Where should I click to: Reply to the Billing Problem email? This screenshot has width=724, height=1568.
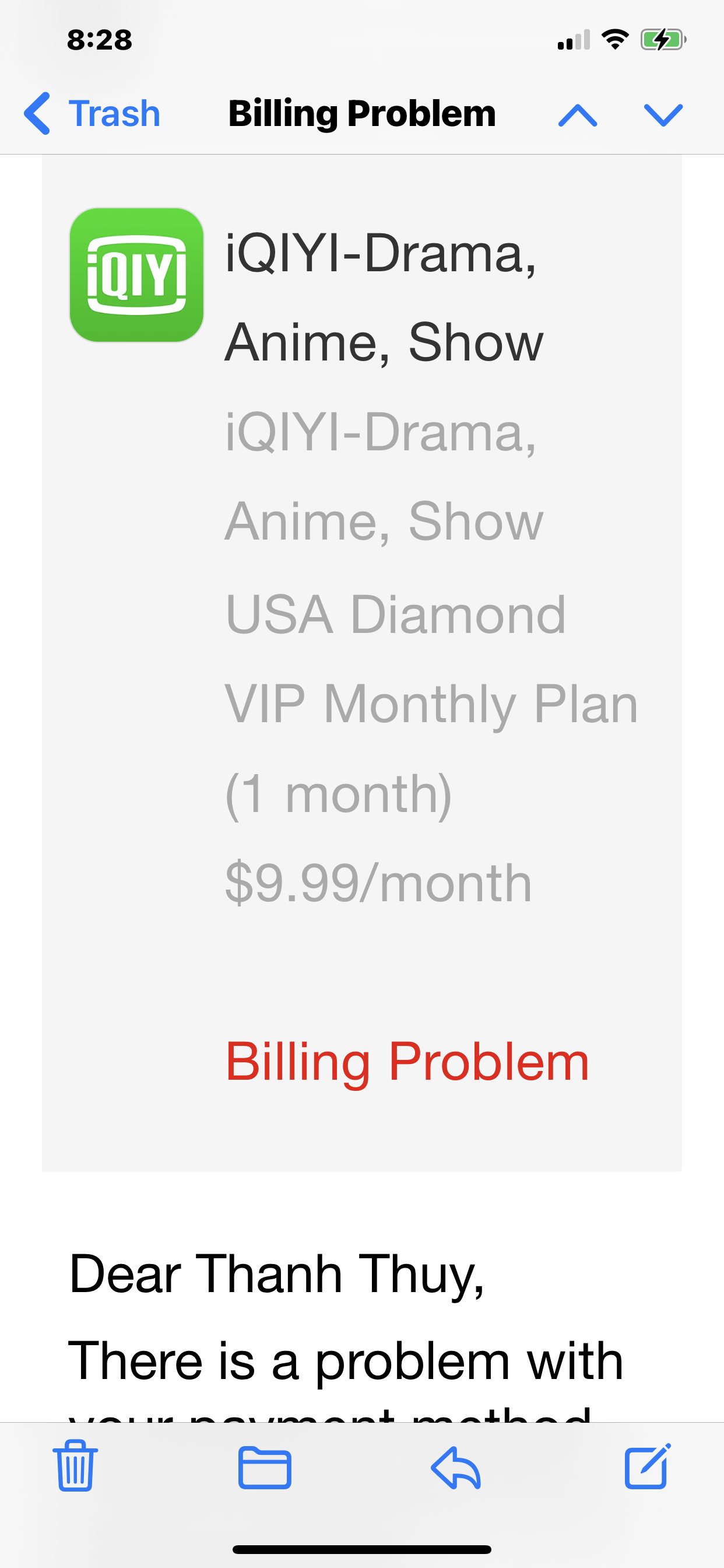tap(456, 1467)
